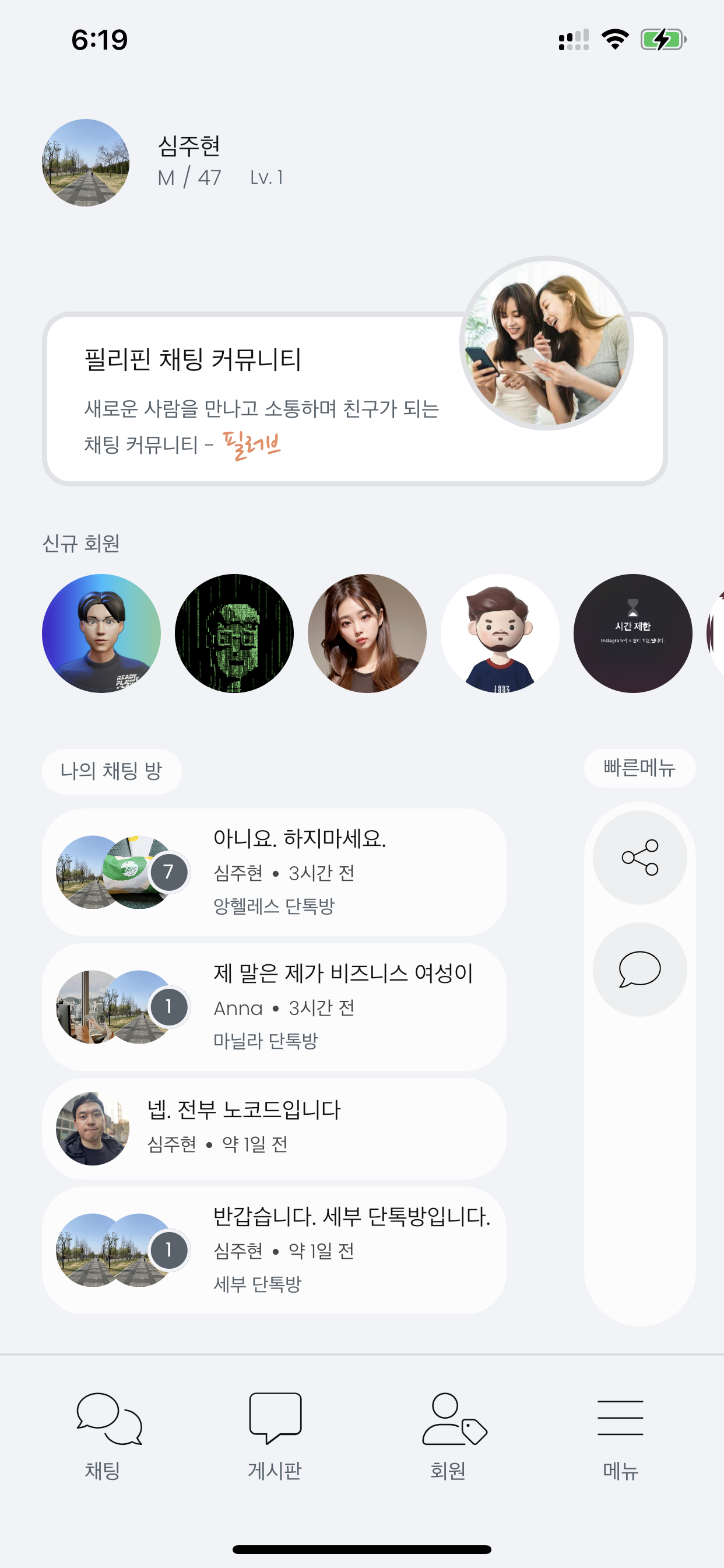Open the 앙헬레스 단톡방 chat room
The image size is (724, 1568).
[274, 871]
